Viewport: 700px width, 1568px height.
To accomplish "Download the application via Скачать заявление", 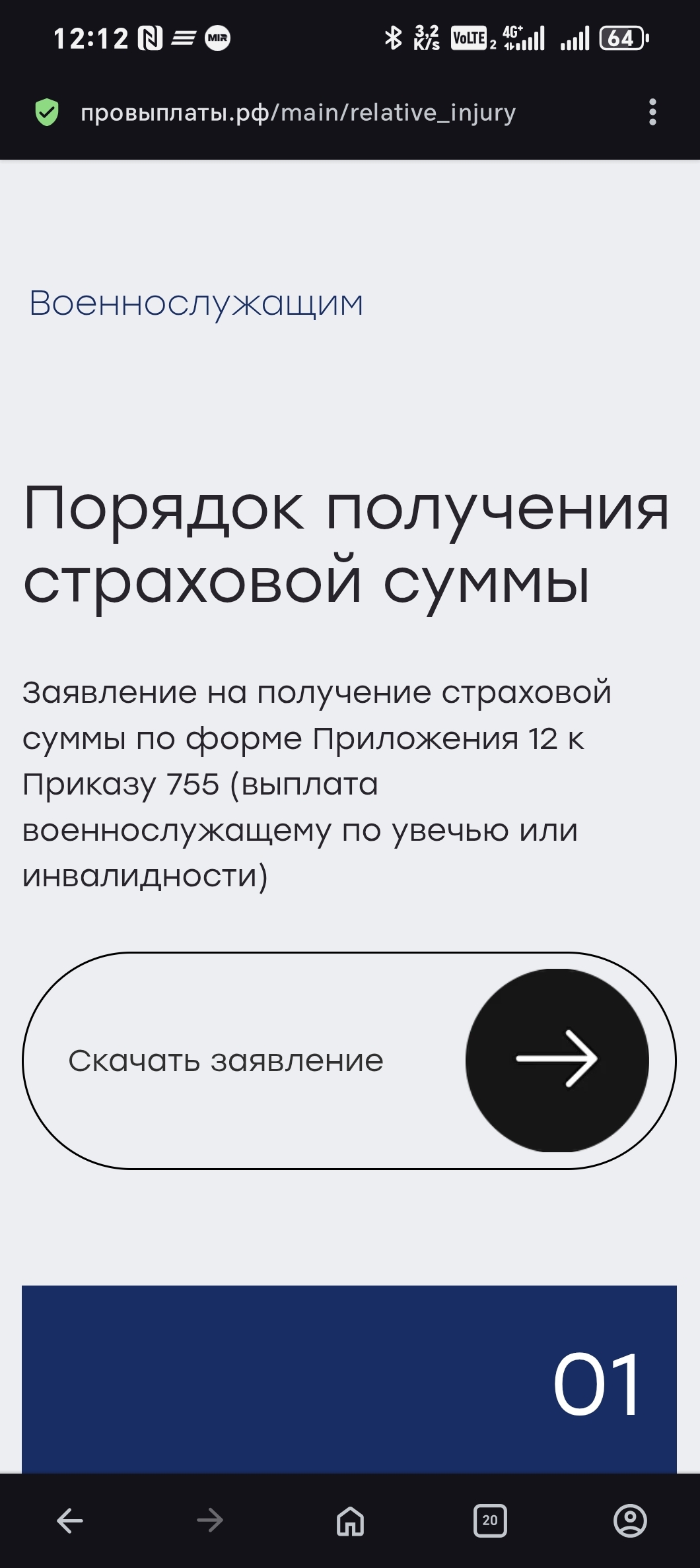I will [x=349, y=1060].
